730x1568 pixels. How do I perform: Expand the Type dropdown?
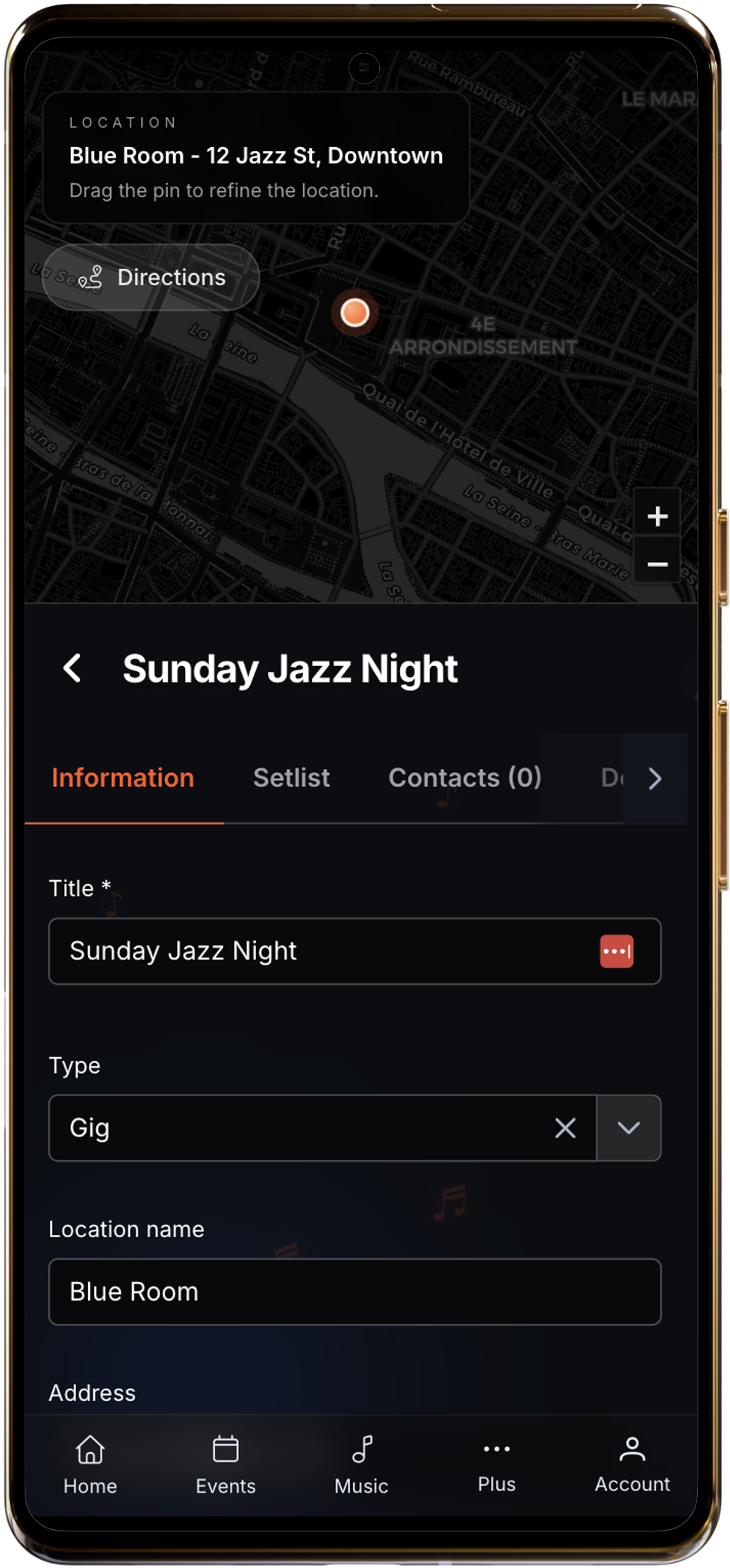click(x=628, y=1128)
